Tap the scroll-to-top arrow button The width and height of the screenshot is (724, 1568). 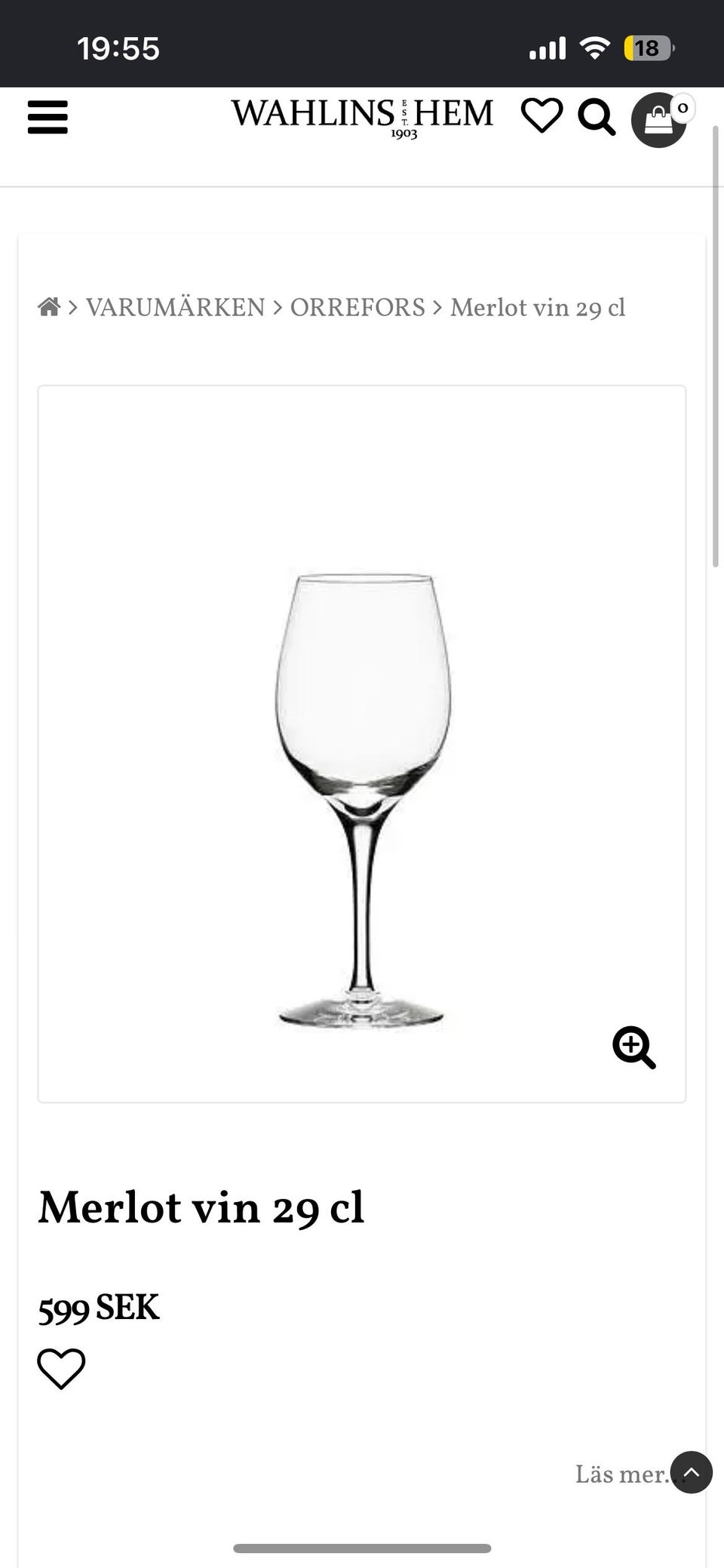click(692, 1472)
